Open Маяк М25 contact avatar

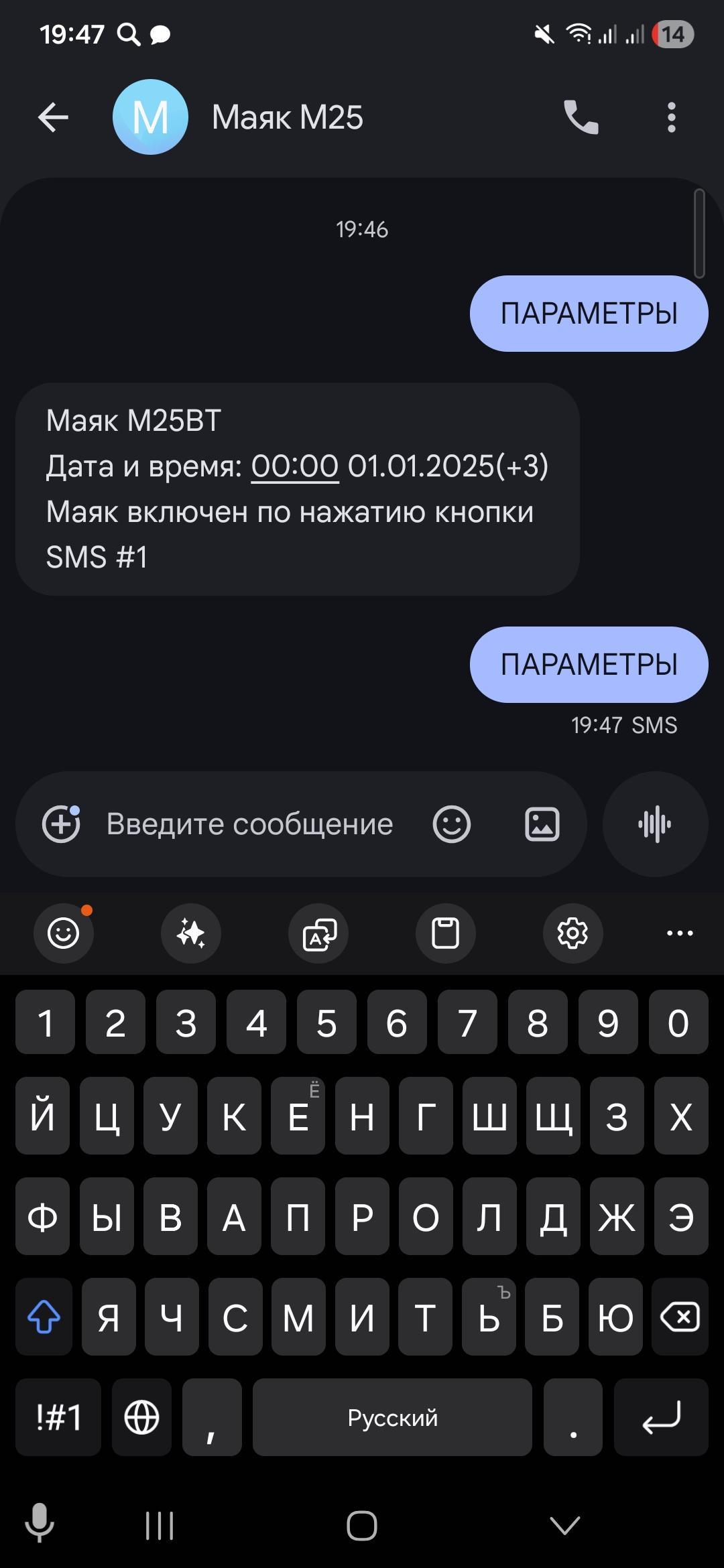pos(150,118)
